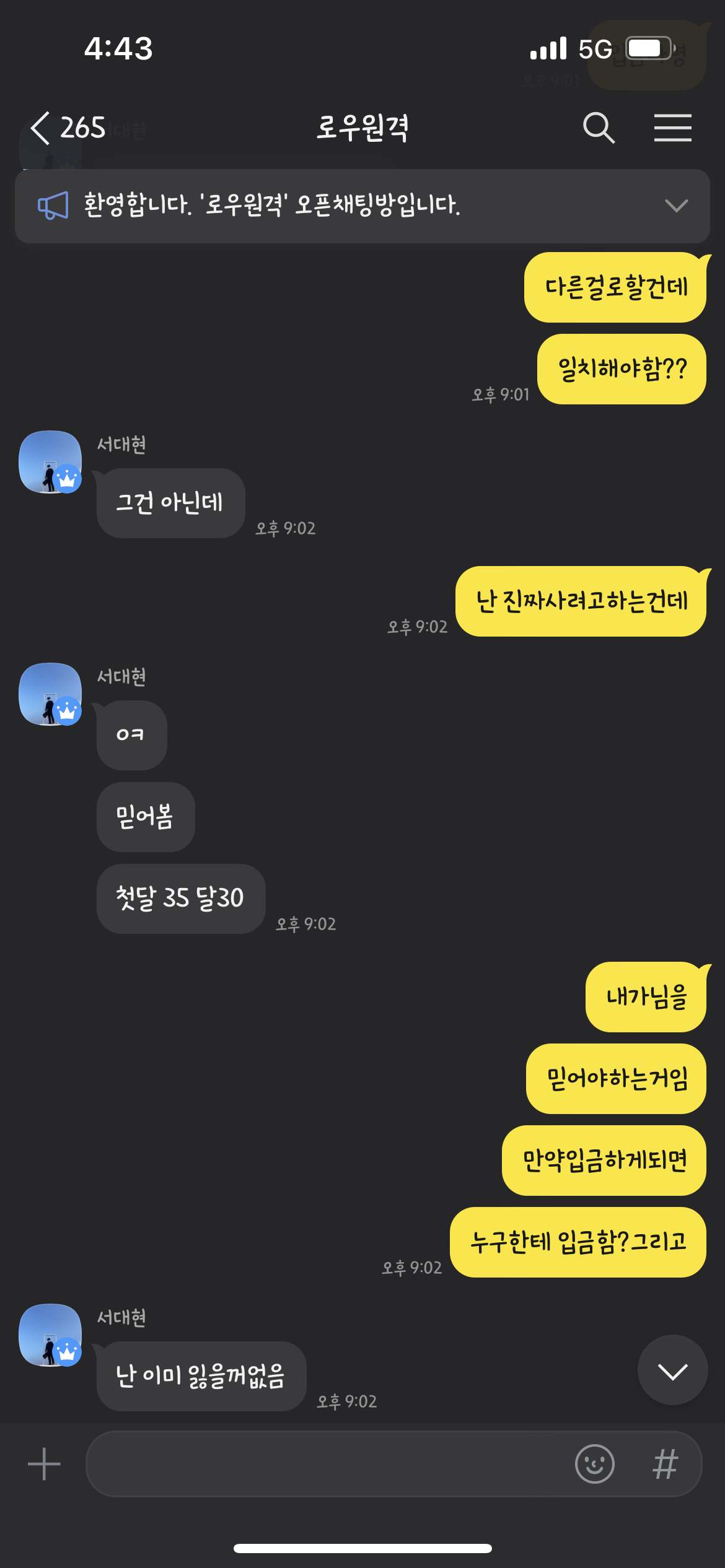Expand the 환영합니다 notice banner
Screen dimensions: 725x1568
pyautogui.click(x=676, y=206)
